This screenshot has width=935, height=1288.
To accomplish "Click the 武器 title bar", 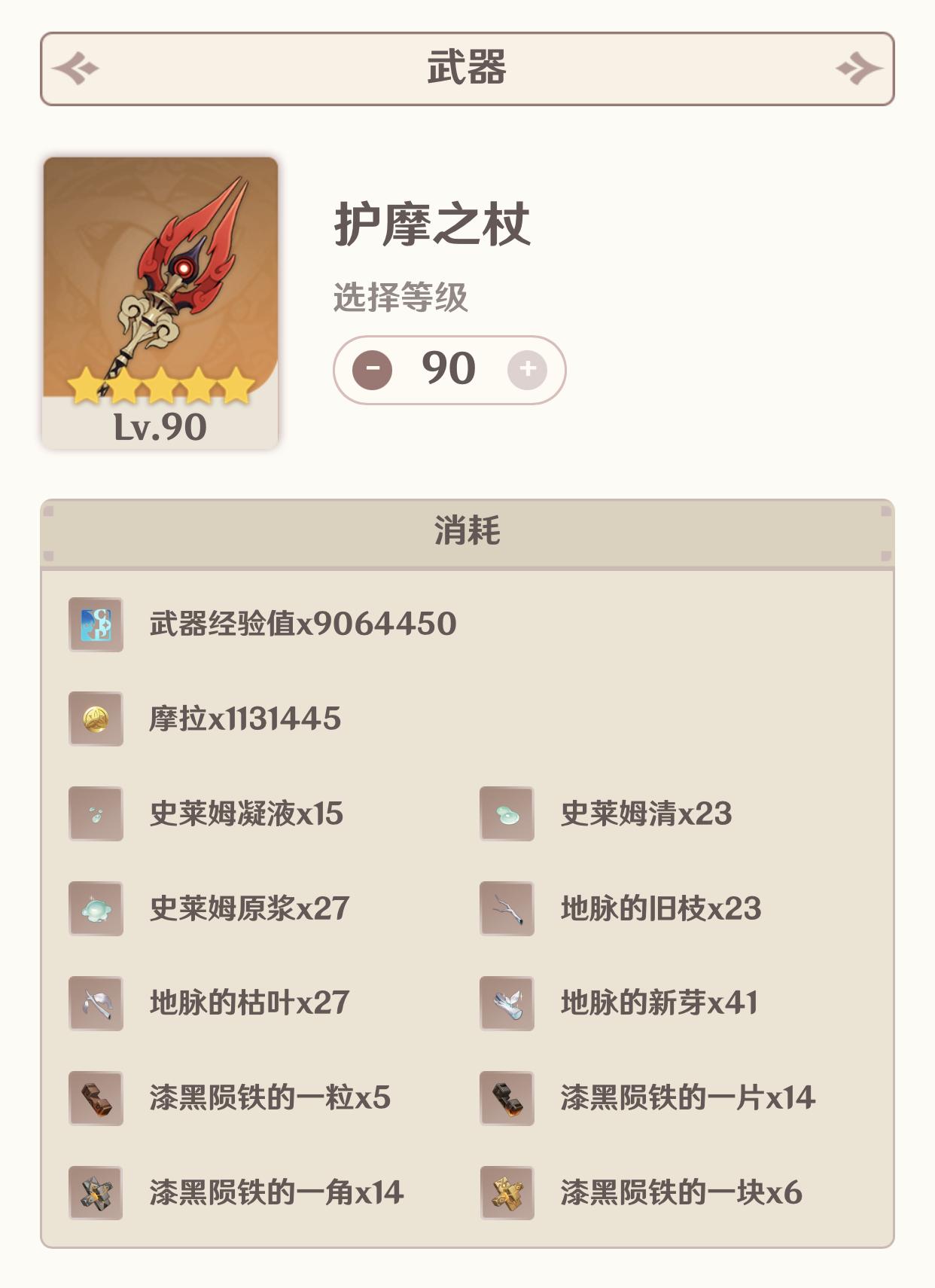I will click(467, 69).
